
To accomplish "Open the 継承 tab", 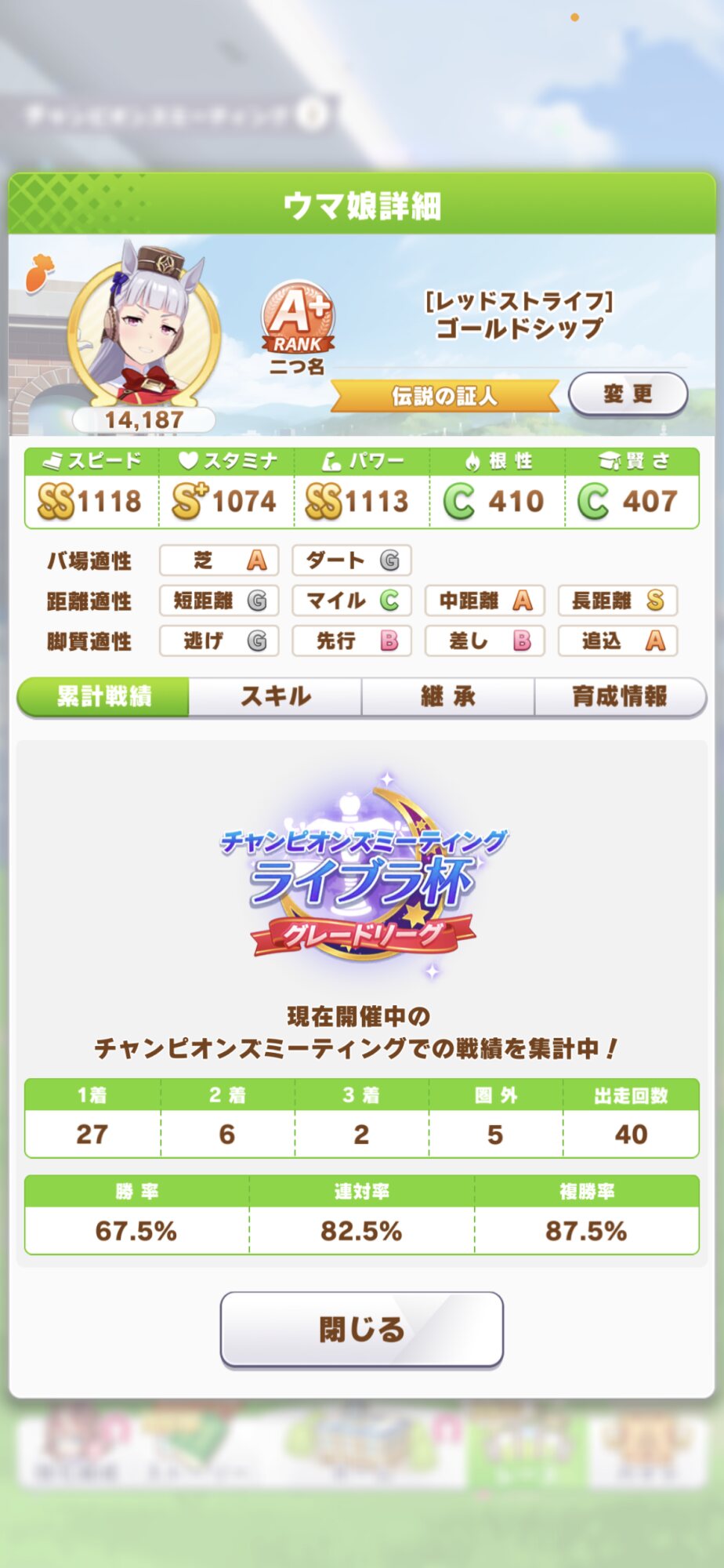I will [447, 696].
